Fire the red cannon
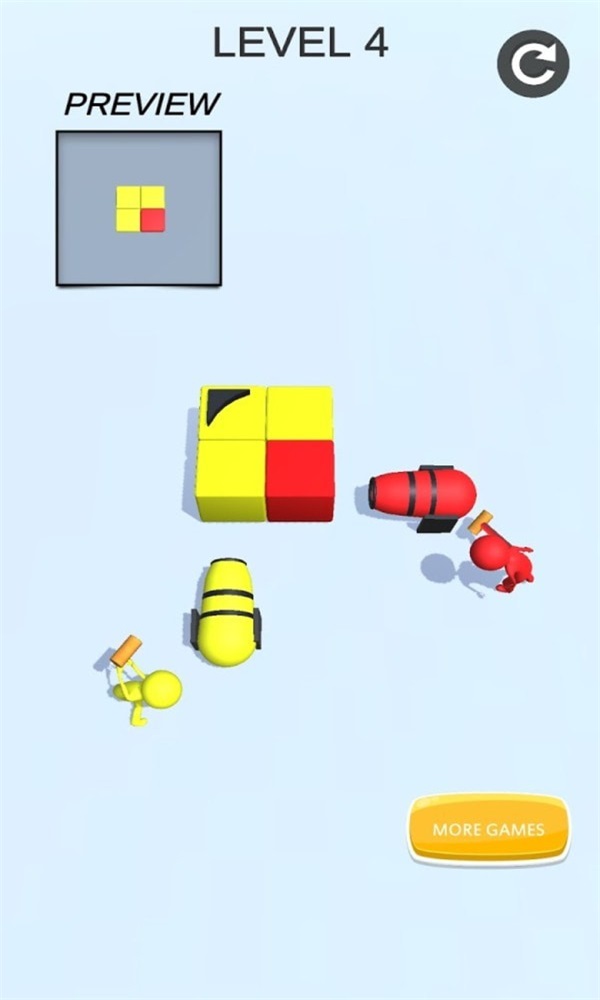 point(424,494)
